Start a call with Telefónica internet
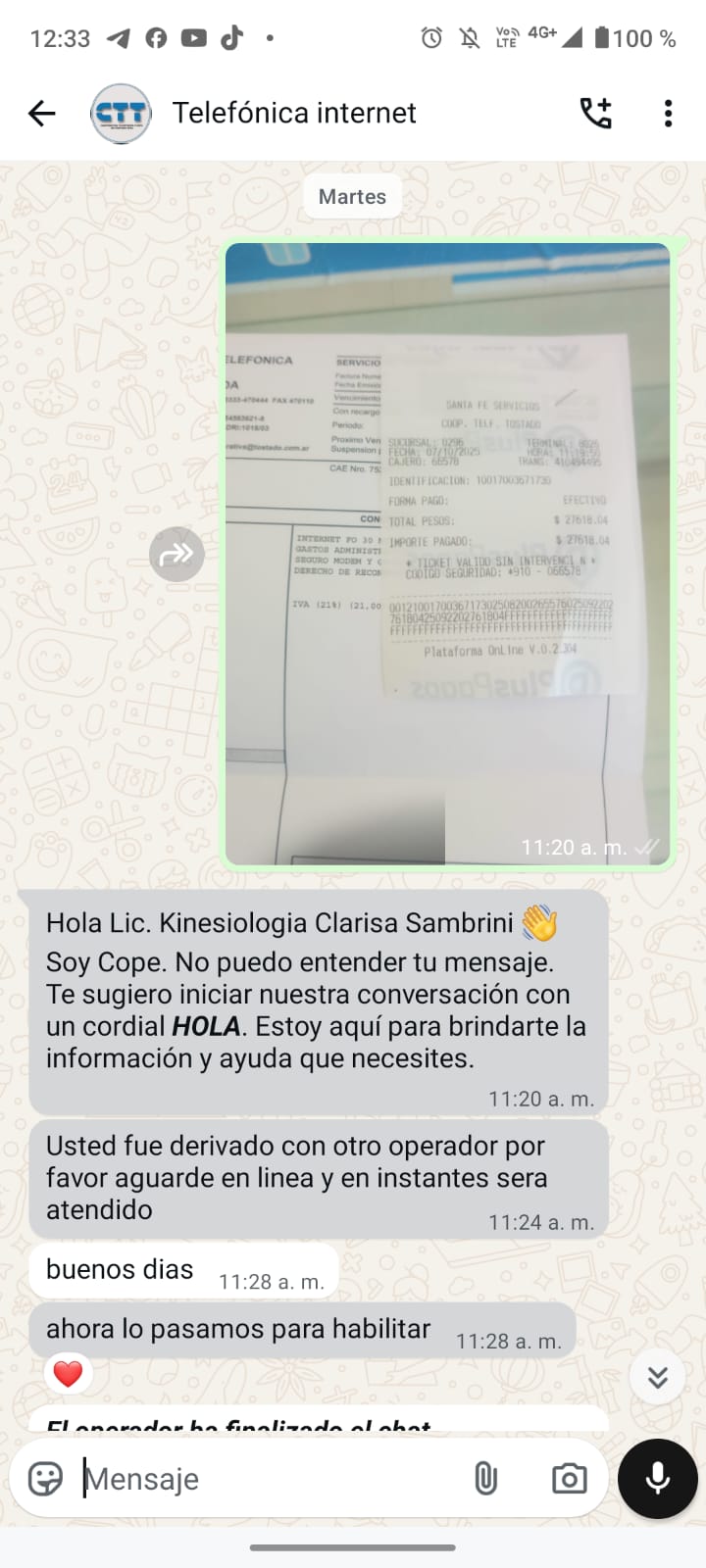Image resolution: width=706 pixels, height=1568 pixels. click(595, 114)
